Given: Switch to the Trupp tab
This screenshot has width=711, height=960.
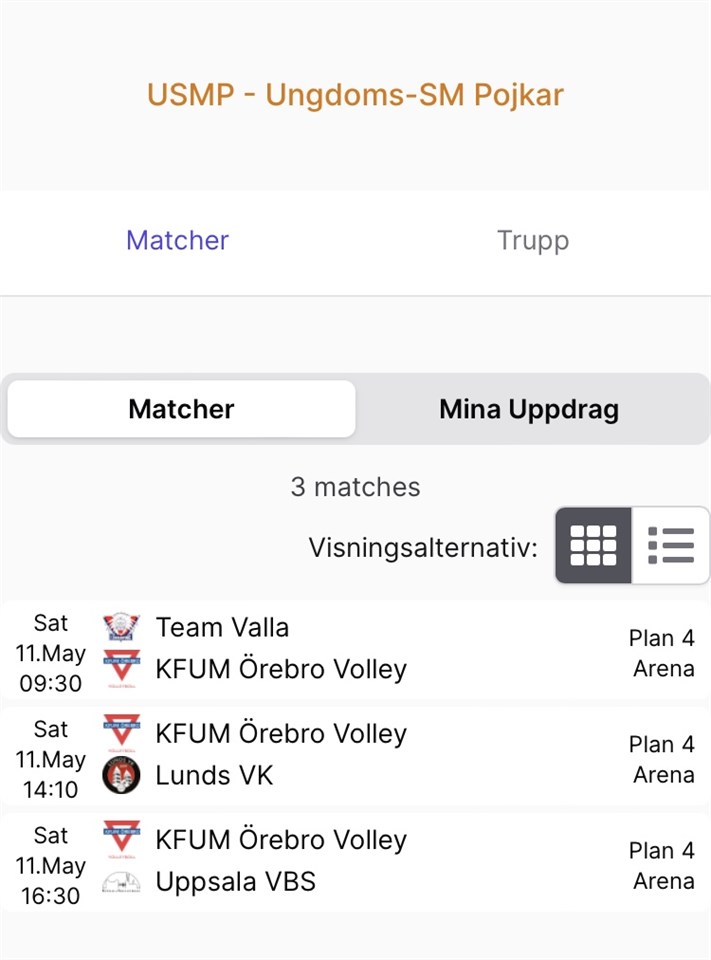Looking at the screenshot, I should click(x=532, y=241).
